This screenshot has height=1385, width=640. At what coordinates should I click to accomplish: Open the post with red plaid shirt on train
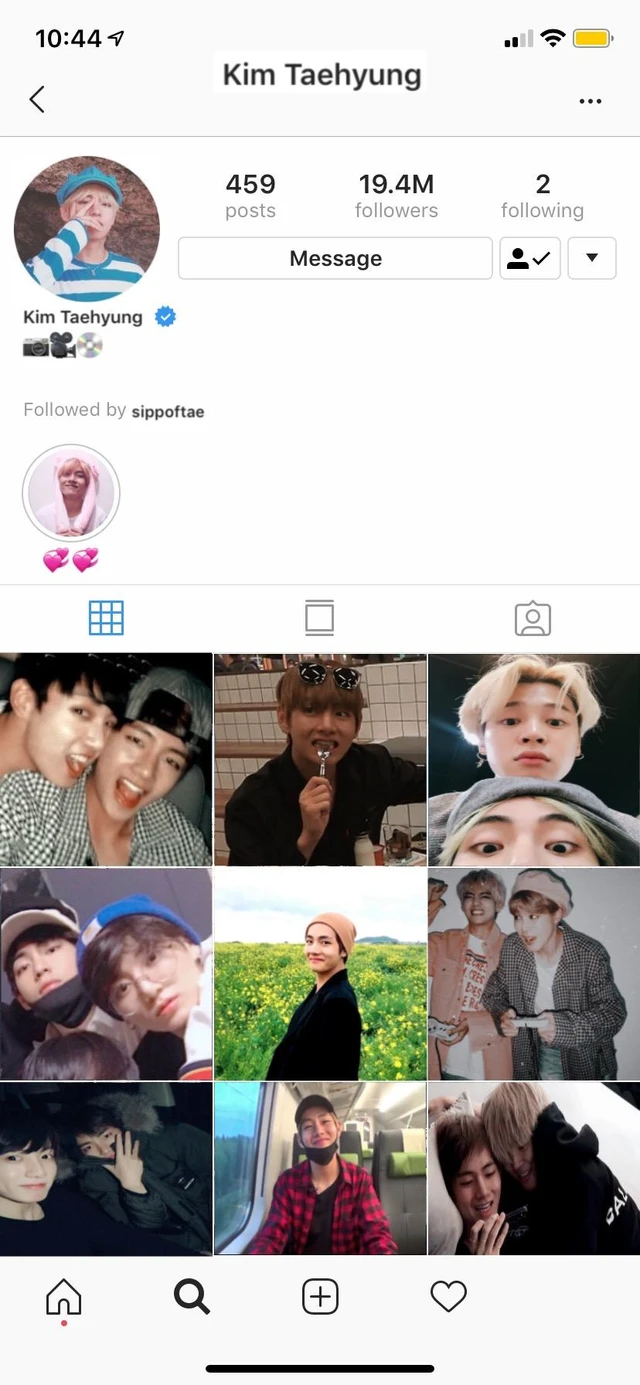click(320, 1168)
